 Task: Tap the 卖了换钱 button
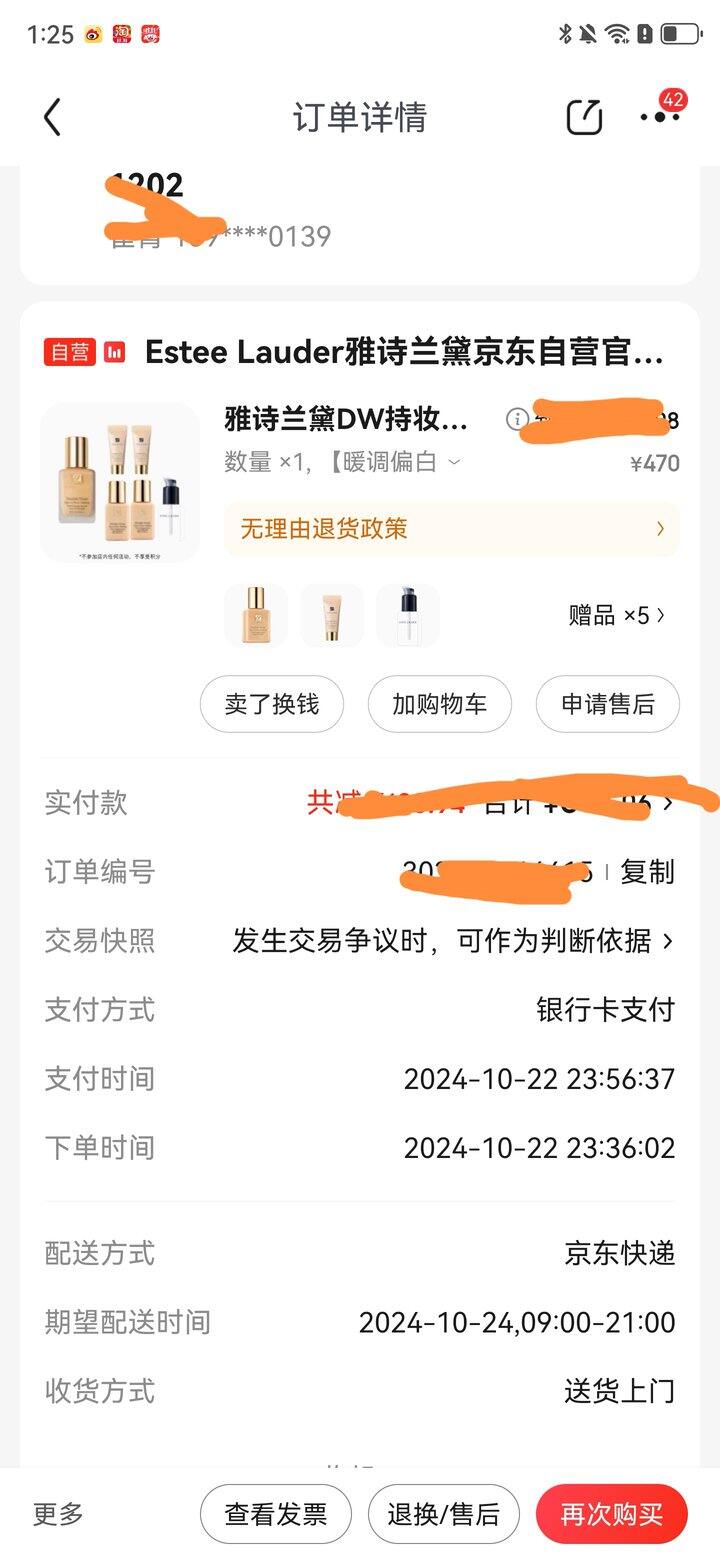(x=272, y=704)
